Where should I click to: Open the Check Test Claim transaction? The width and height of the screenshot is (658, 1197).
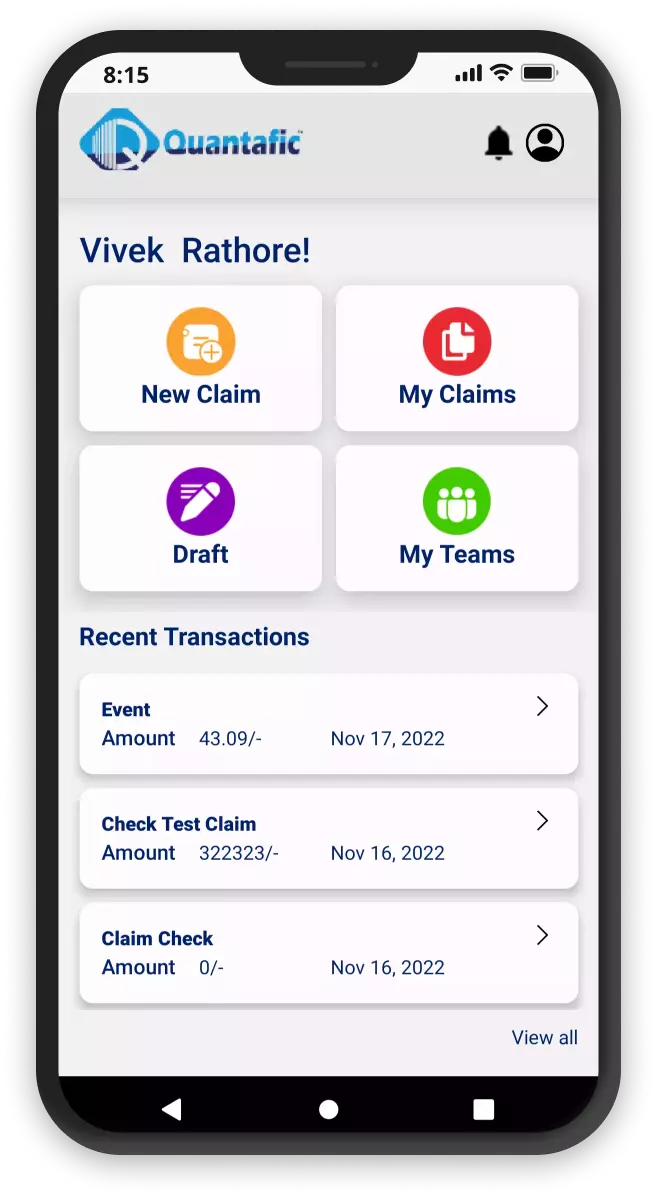click(329, 838)
